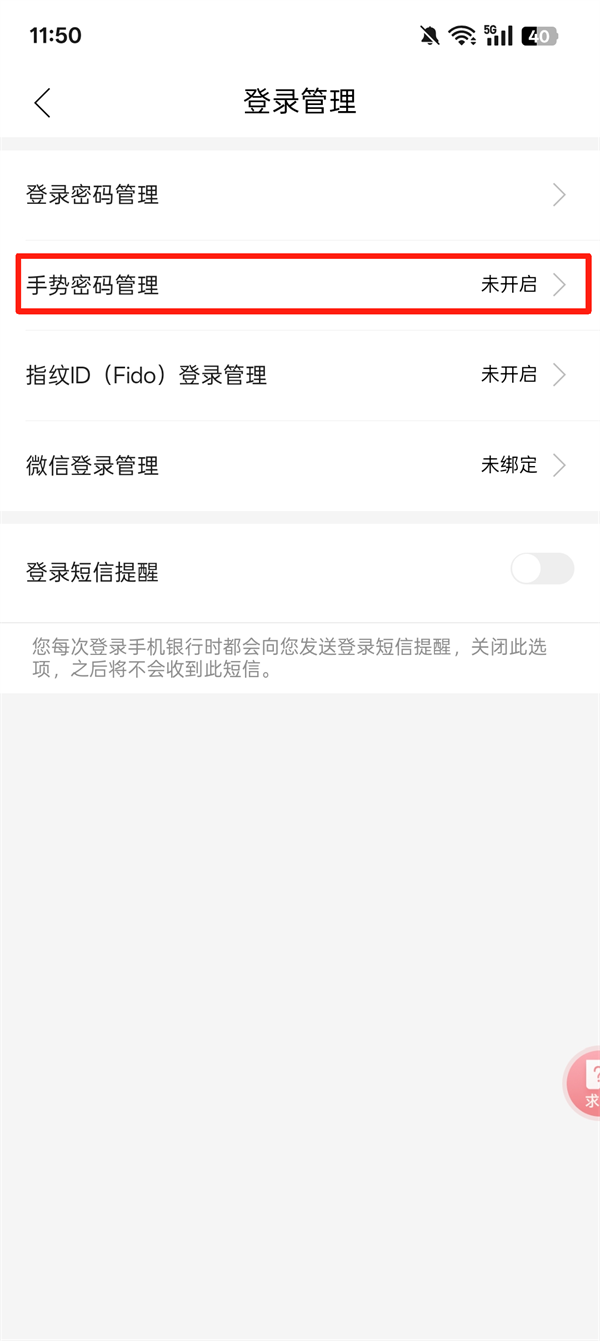Toggle 登录短信提醒 switch
This screenshot has height=1341, width=600.
point(542,570)
